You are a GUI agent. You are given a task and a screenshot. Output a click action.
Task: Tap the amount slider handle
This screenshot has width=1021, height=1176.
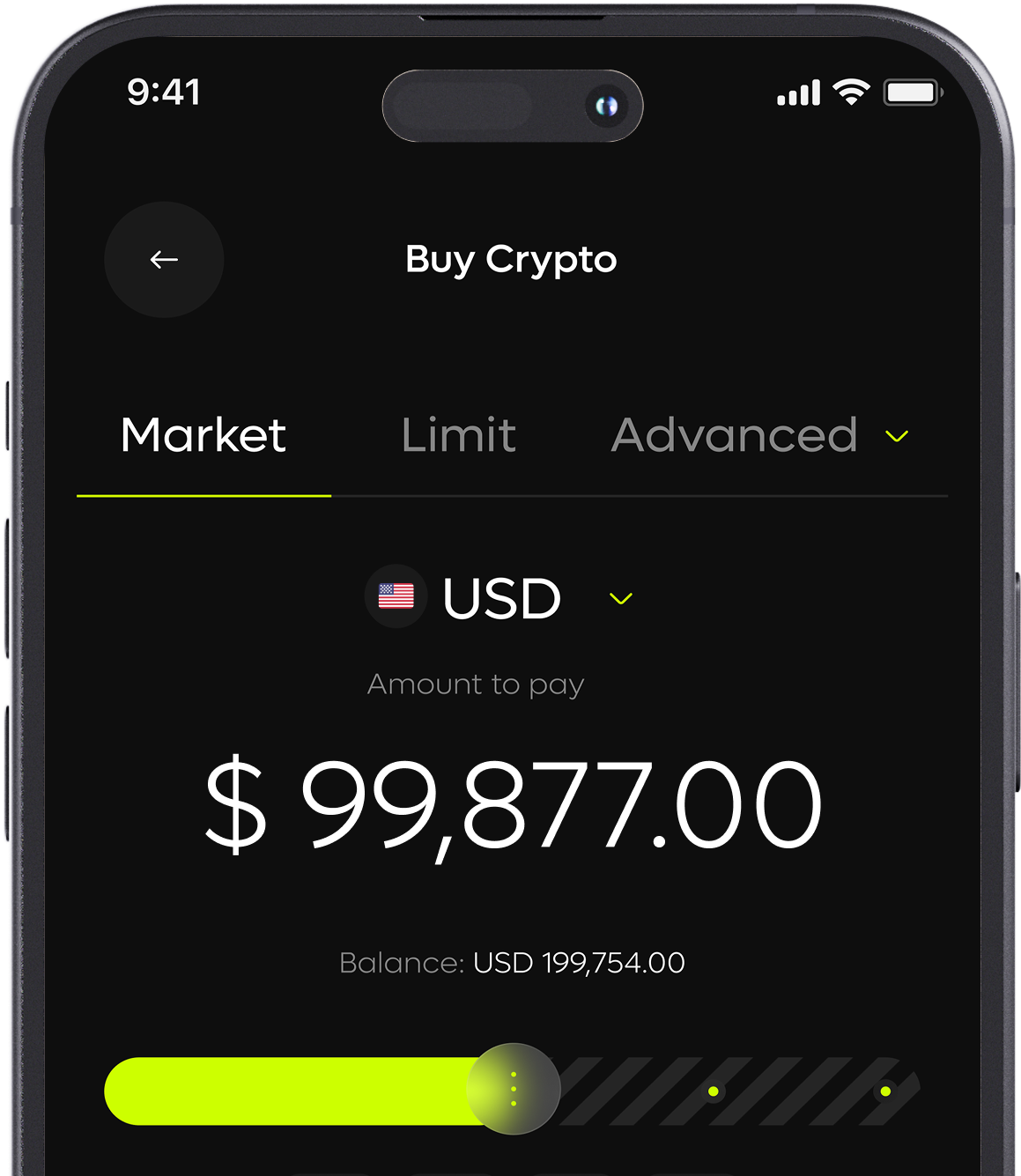[514, 1089]
